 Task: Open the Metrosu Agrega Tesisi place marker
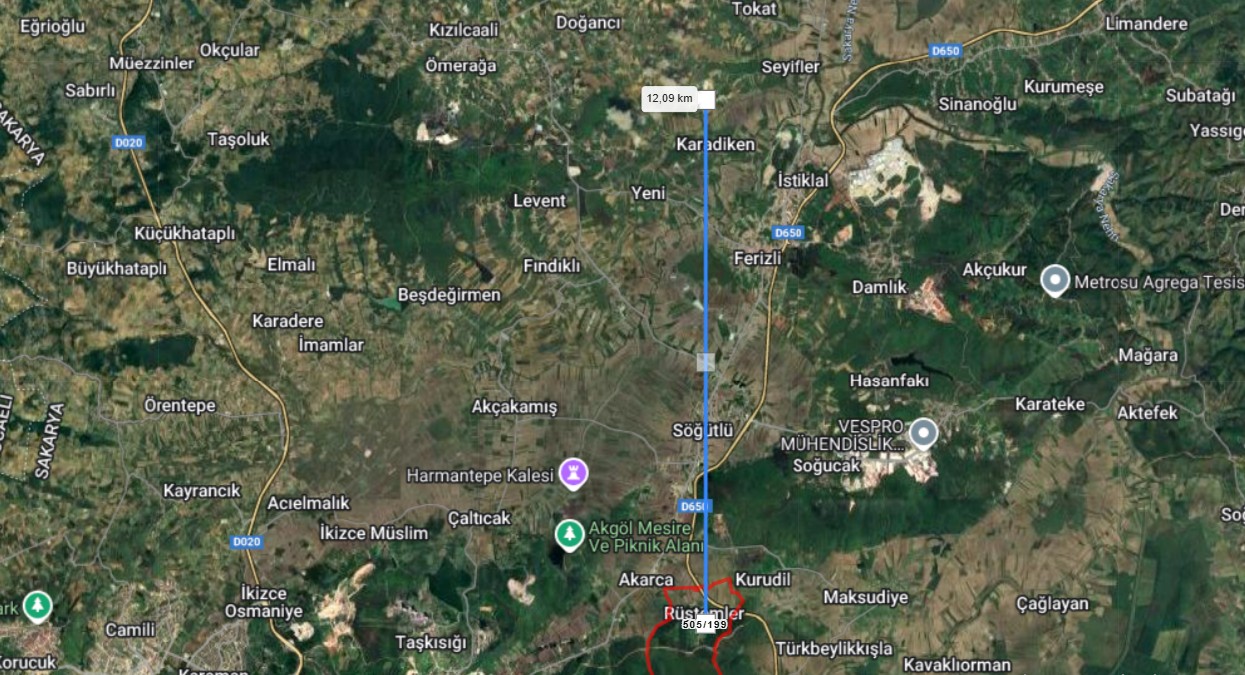pos(1055,280)
